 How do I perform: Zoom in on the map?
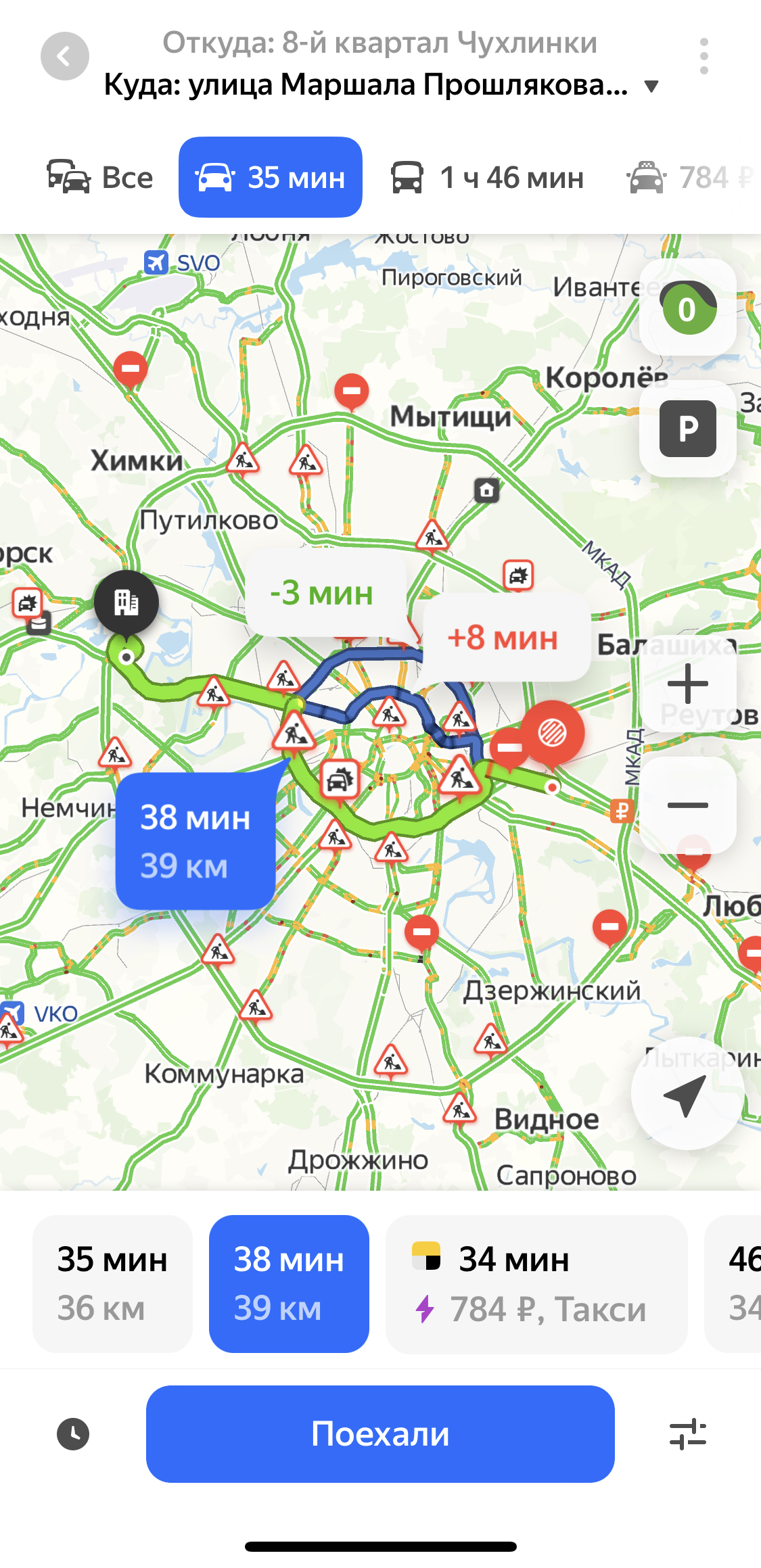tap(687, 683)
